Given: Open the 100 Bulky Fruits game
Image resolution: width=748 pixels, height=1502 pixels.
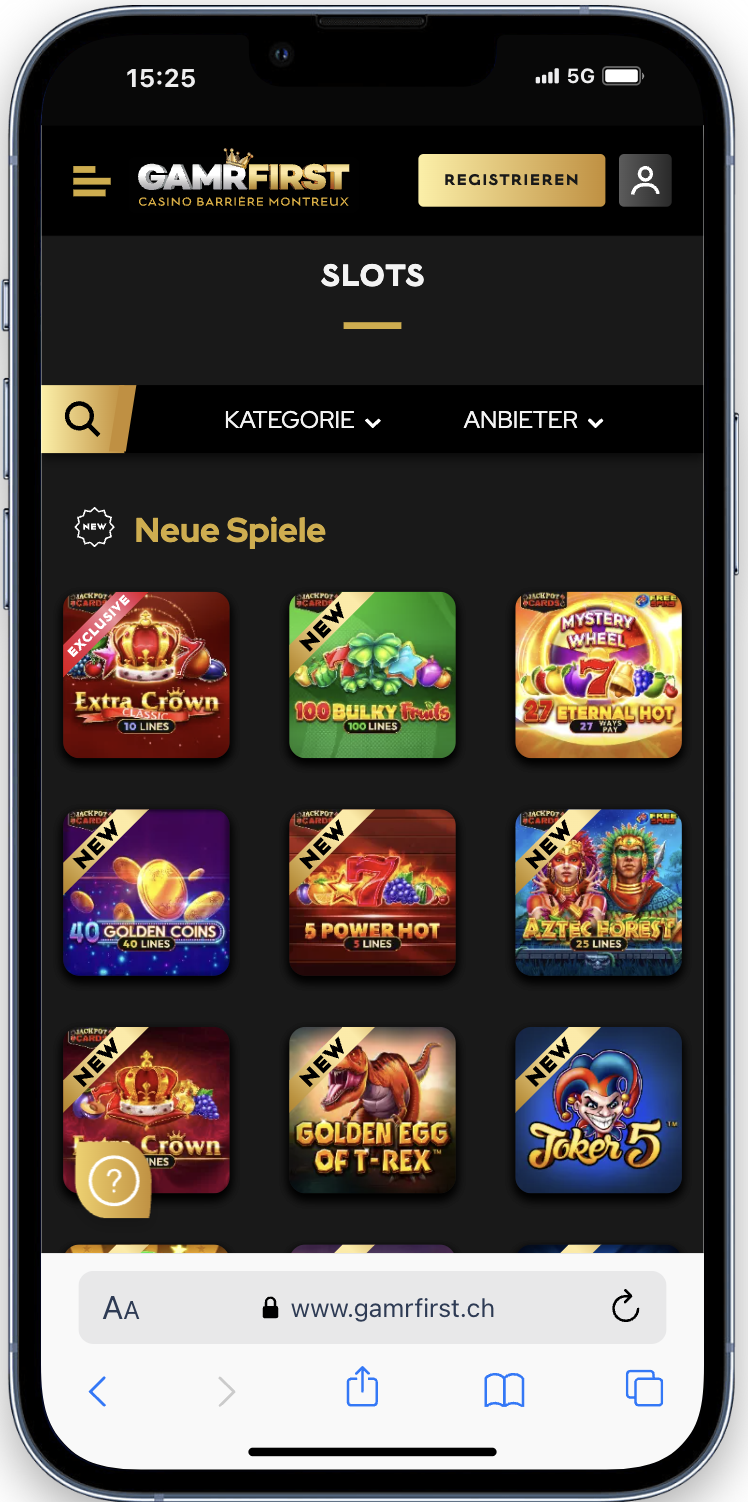Looking at the screenshot, I should 372,674.
